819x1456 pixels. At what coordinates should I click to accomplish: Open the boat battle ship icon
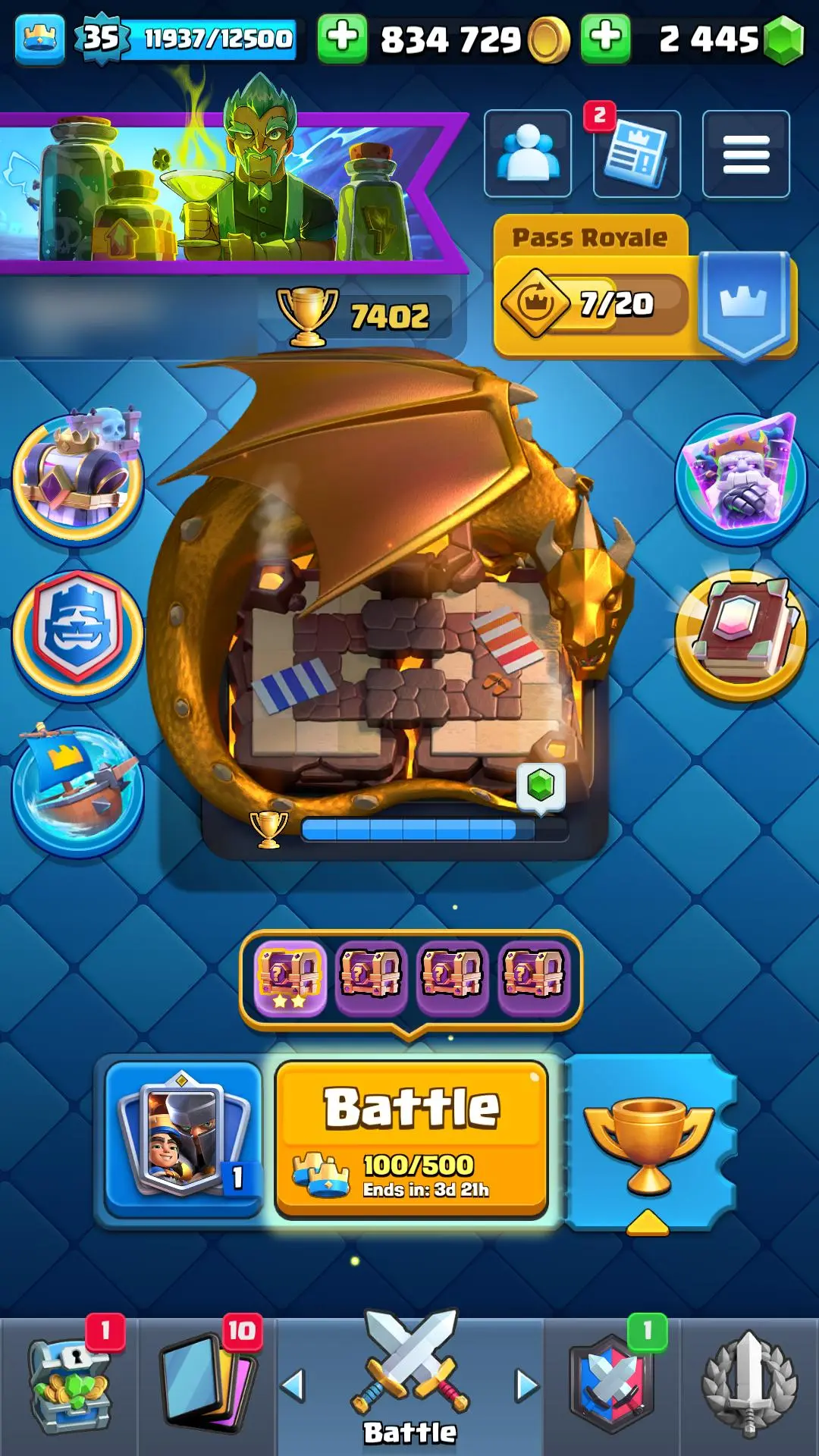tap(77, 790)
